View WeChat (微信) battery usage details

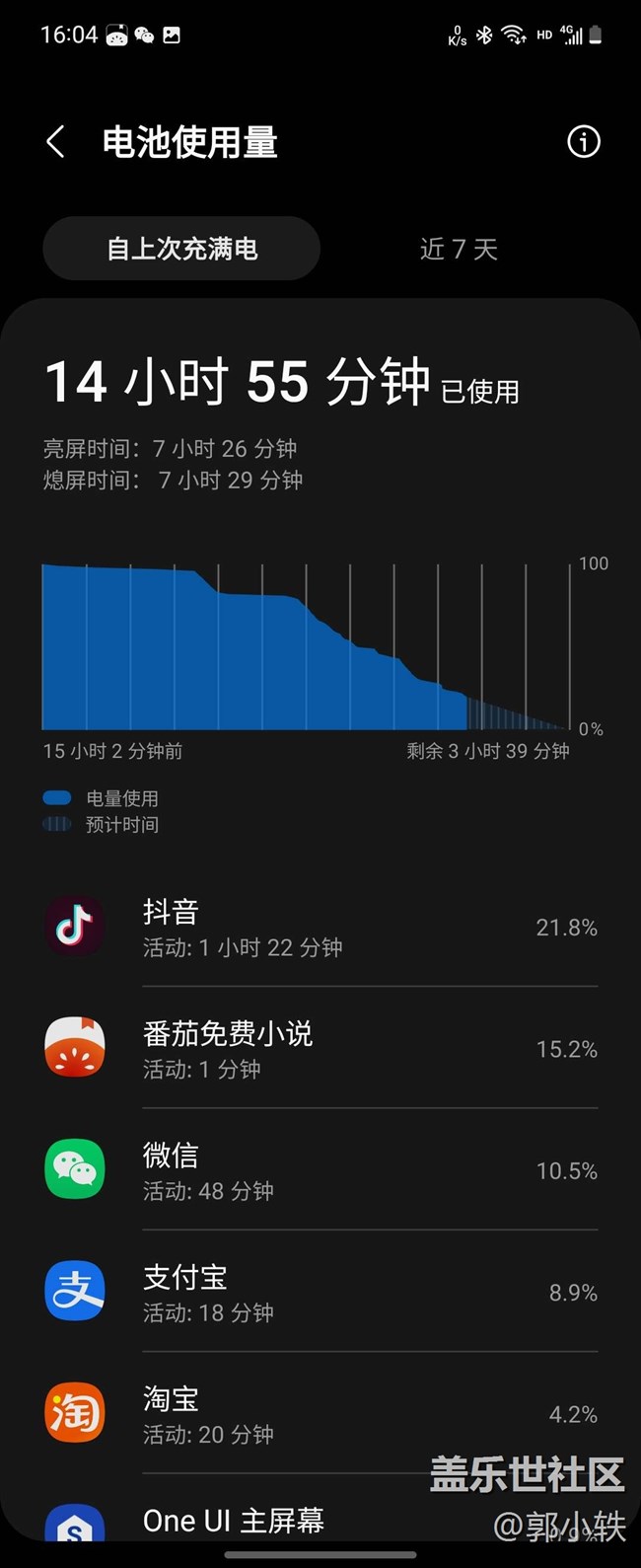coord(320,1171)
